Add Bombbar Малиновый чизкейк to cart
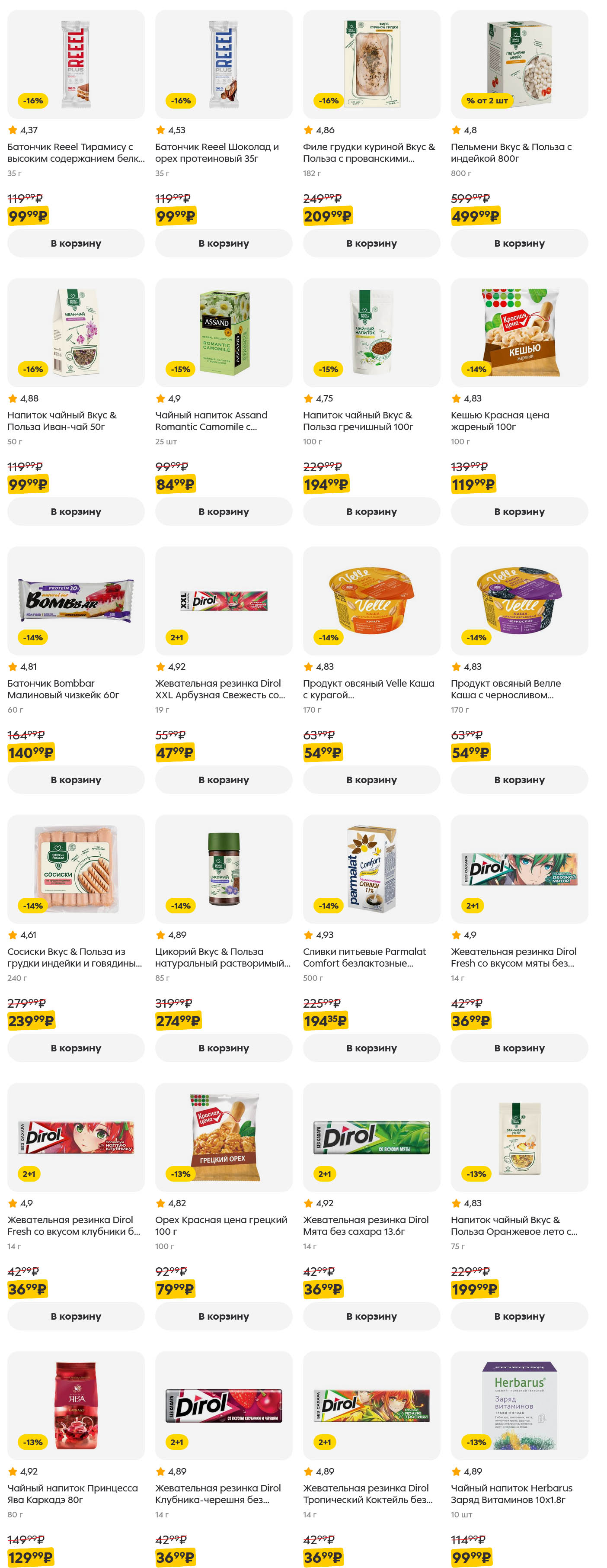607x1568 pixels. 75,780
